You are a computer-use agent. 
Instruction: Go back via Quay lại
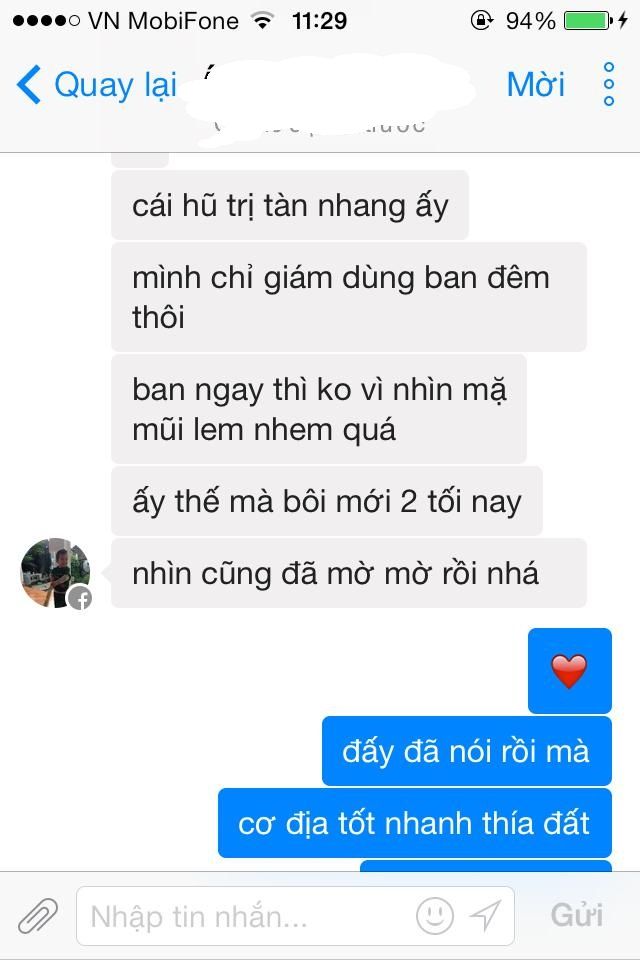[x=97, y=85]
